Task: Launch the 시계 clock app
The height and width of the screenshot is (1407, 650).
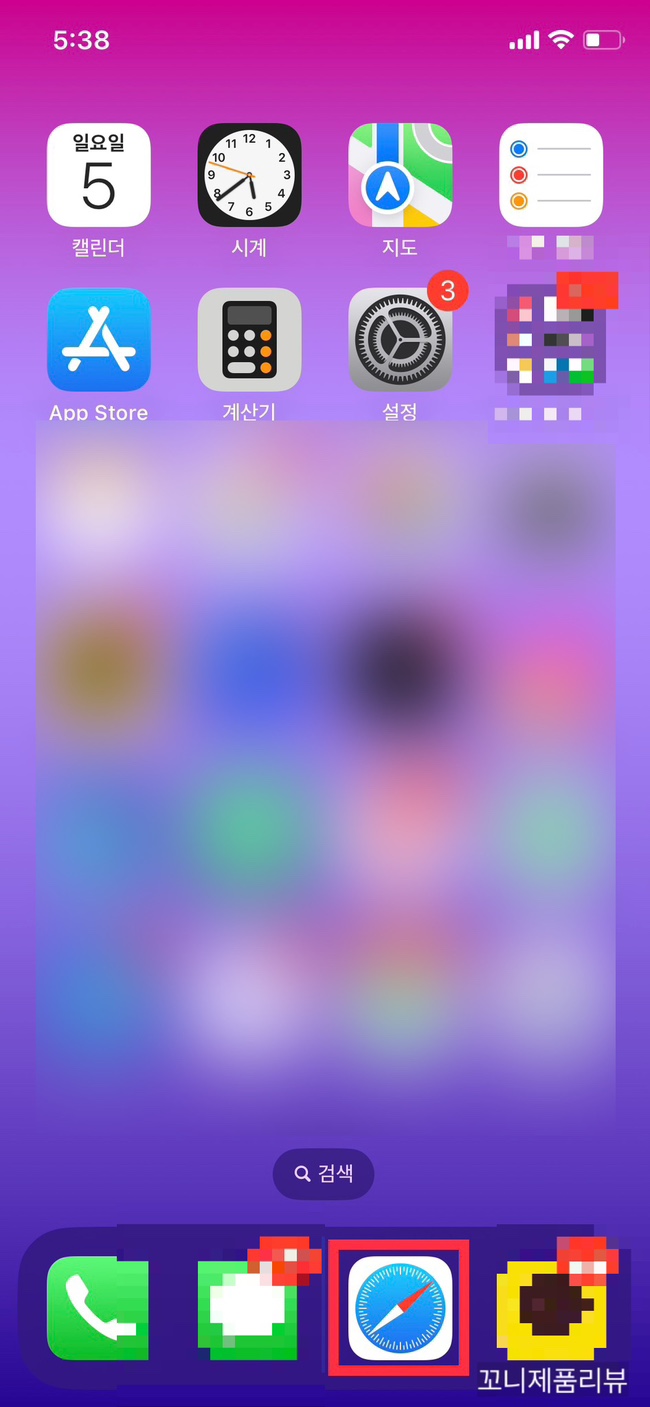Action: click(249, 175)
